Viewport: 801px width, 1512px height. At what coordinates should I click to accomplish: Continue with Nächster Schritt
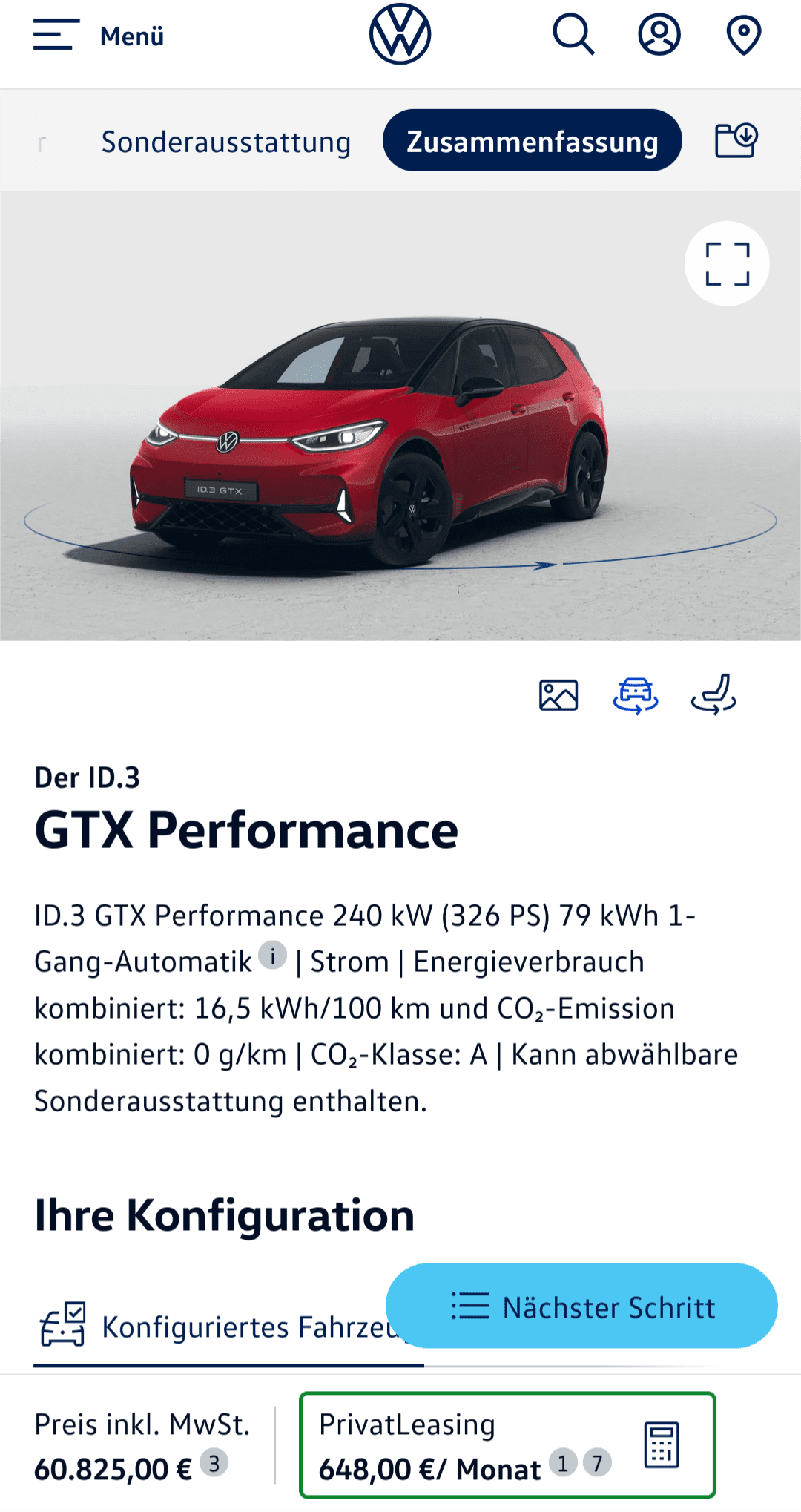coord(581,1306)
